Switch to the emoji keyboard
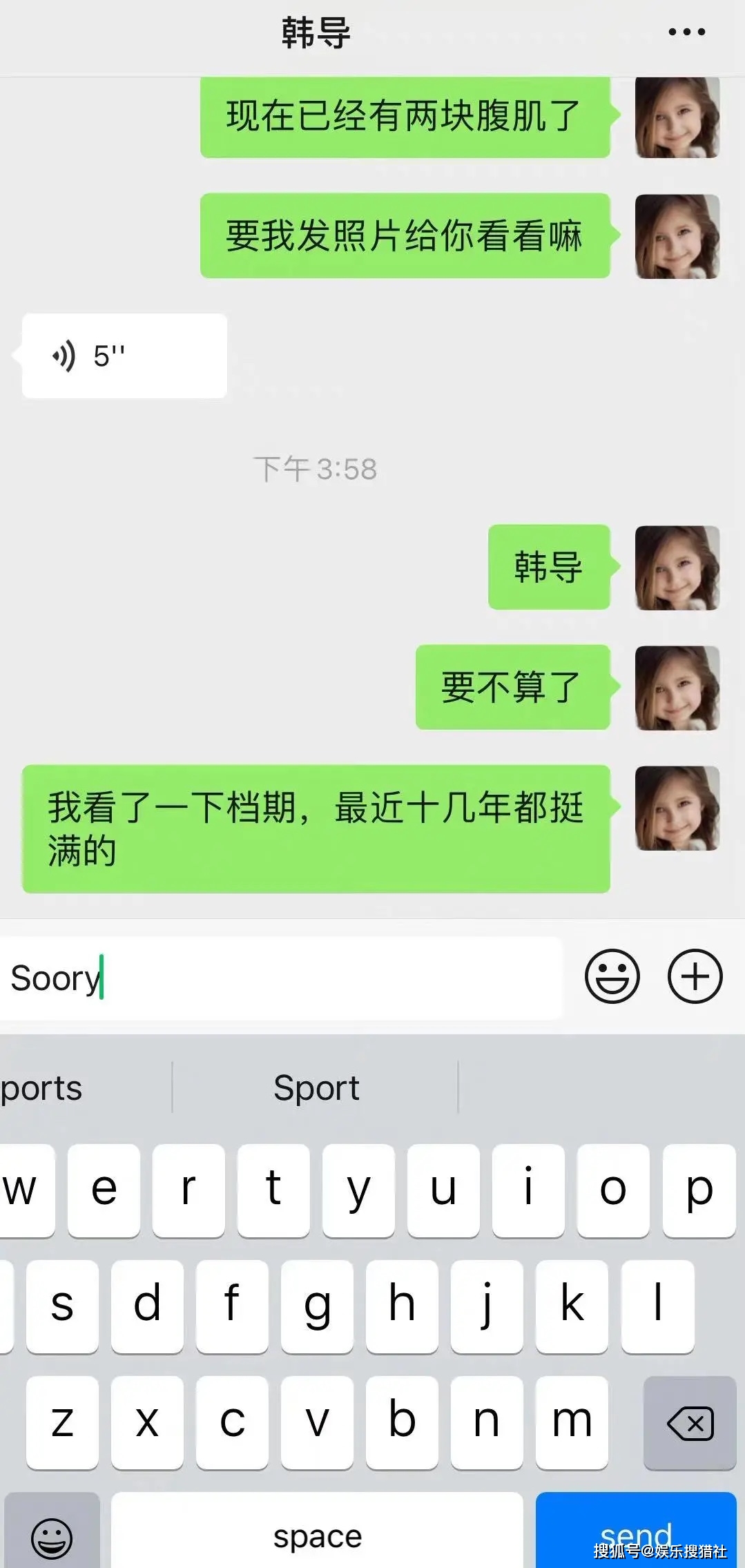The height and width of the screenshot is (1568, 745). point(52,1536)
